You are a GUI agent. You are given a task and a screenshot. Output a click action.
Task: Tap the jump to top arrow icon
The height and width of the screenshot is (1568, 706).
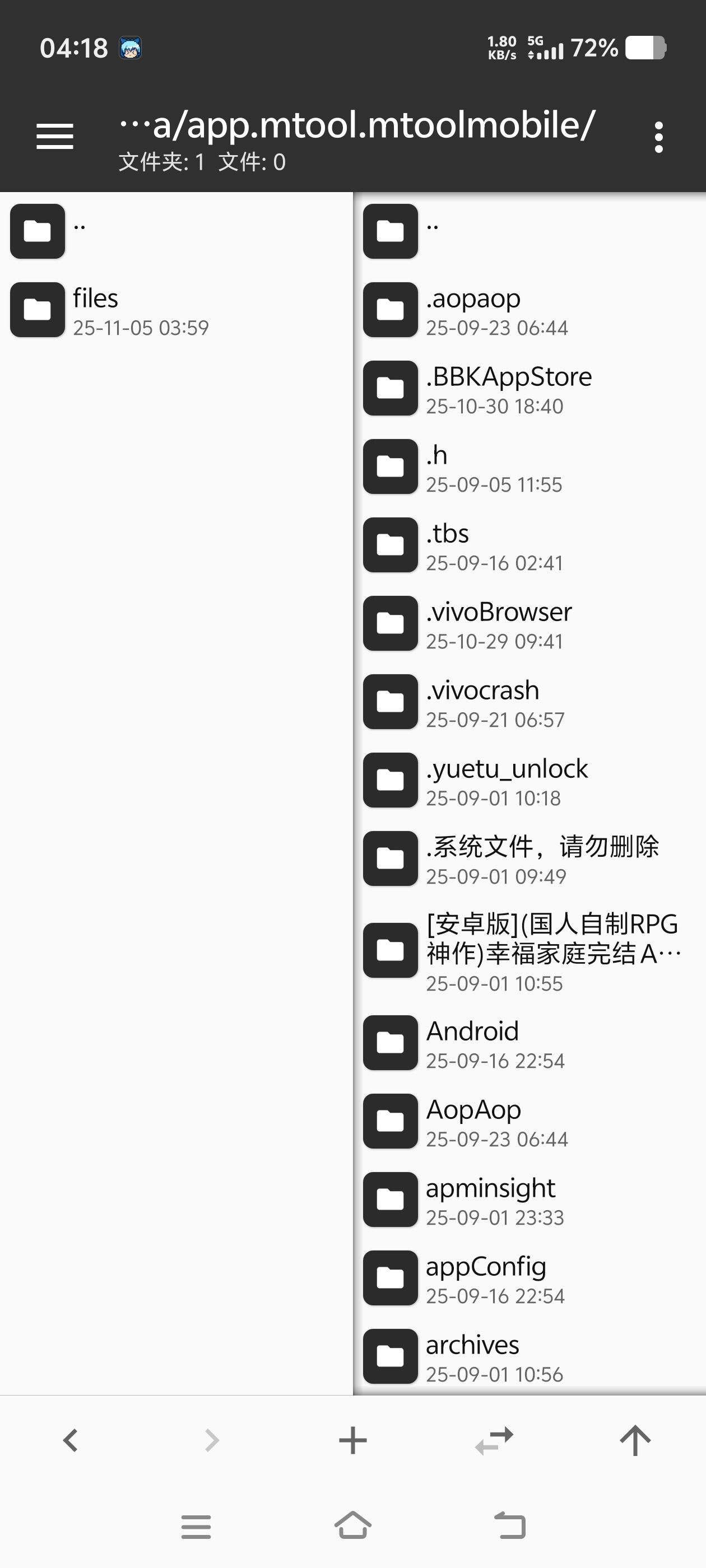[635, 1440]
